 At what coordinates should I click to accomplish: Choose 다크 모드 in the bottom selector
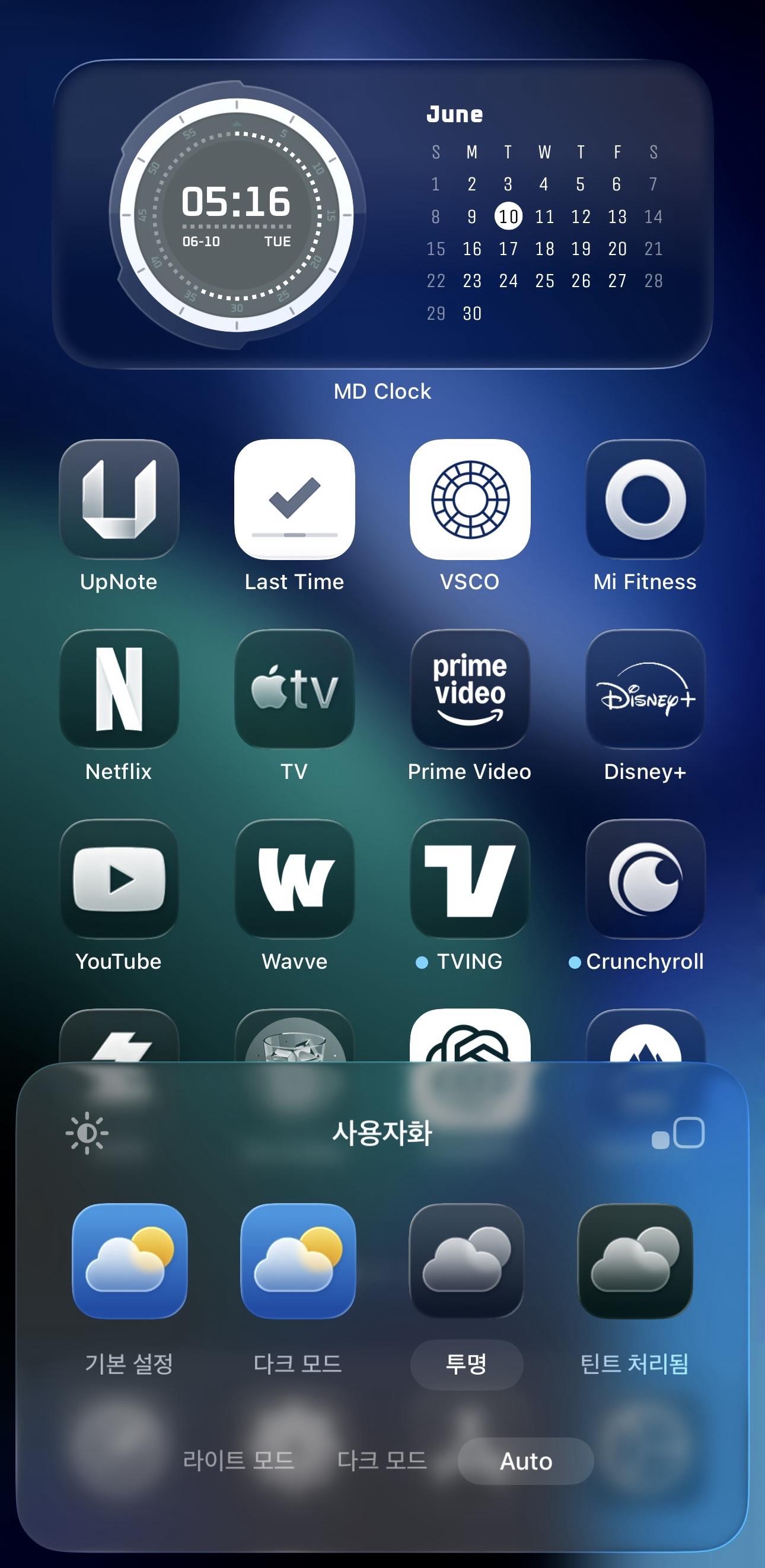[382, 1461]
